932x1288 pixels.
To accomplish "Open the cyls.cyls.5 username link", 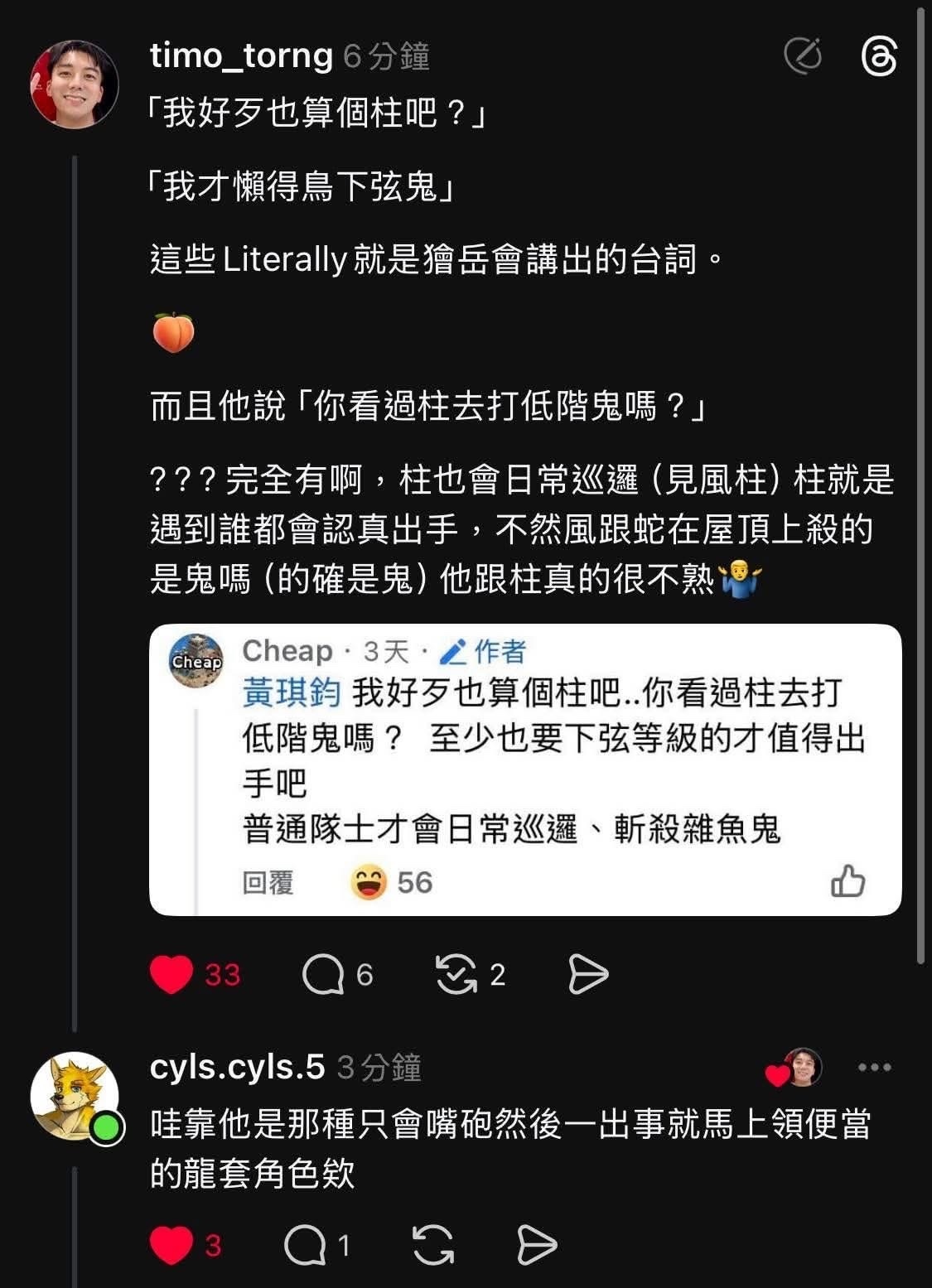I will pyautogui.click(x=237, y=1067).
